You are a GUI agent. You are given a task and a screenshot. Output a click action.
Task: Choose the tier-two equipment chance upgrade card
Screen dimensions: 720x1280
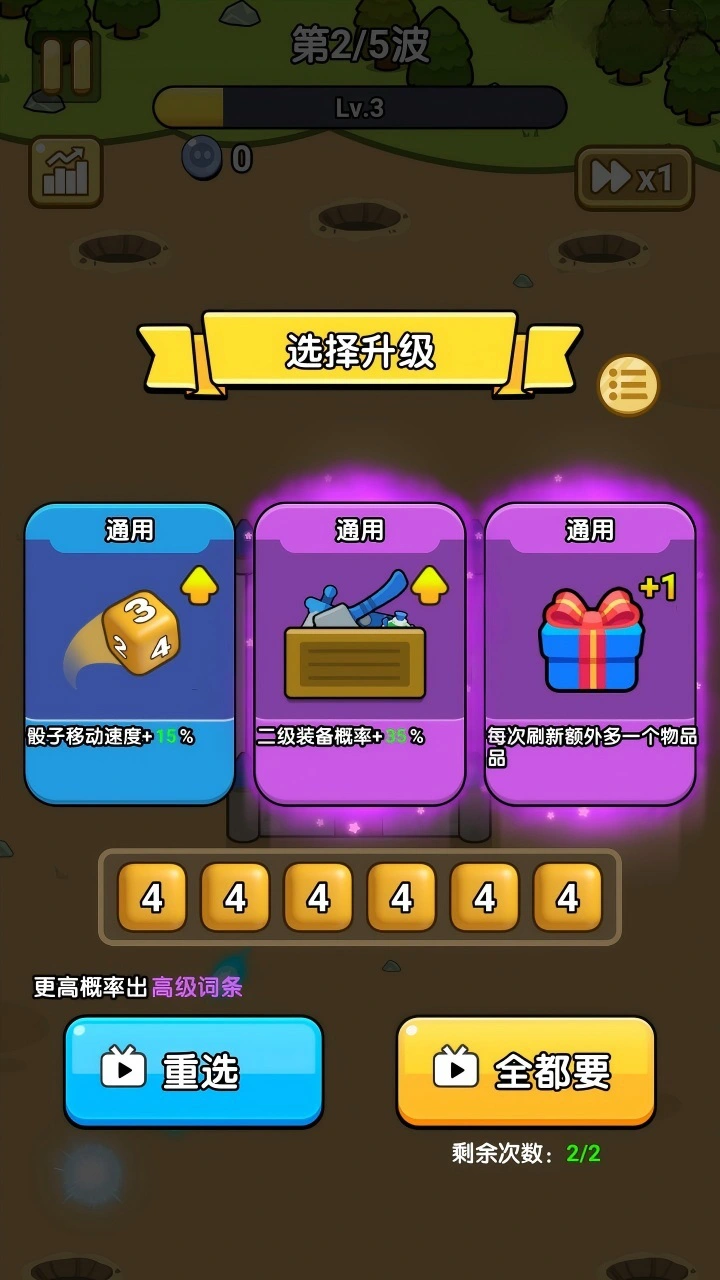[360, 654]
